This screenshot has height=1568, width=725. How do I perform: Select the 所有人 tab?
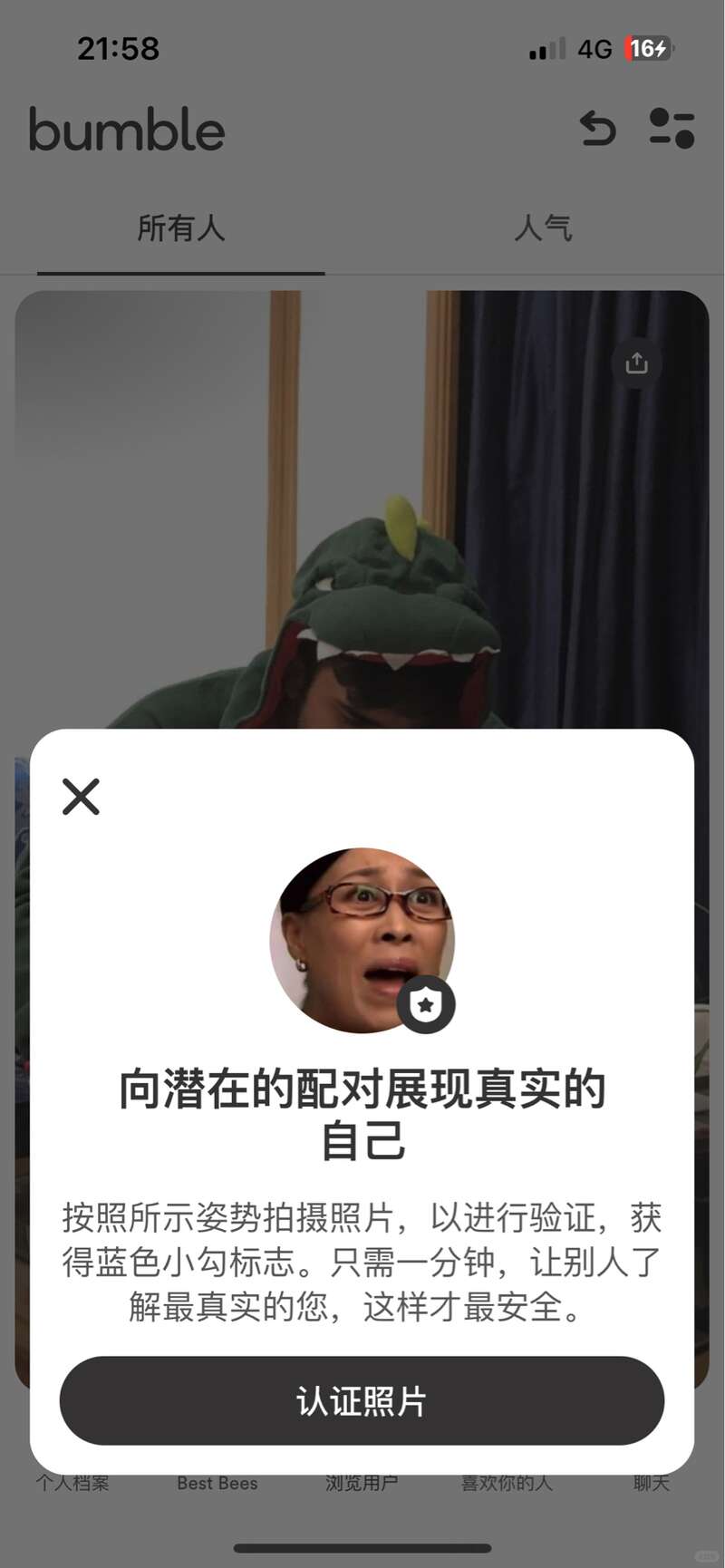[180, 227]
